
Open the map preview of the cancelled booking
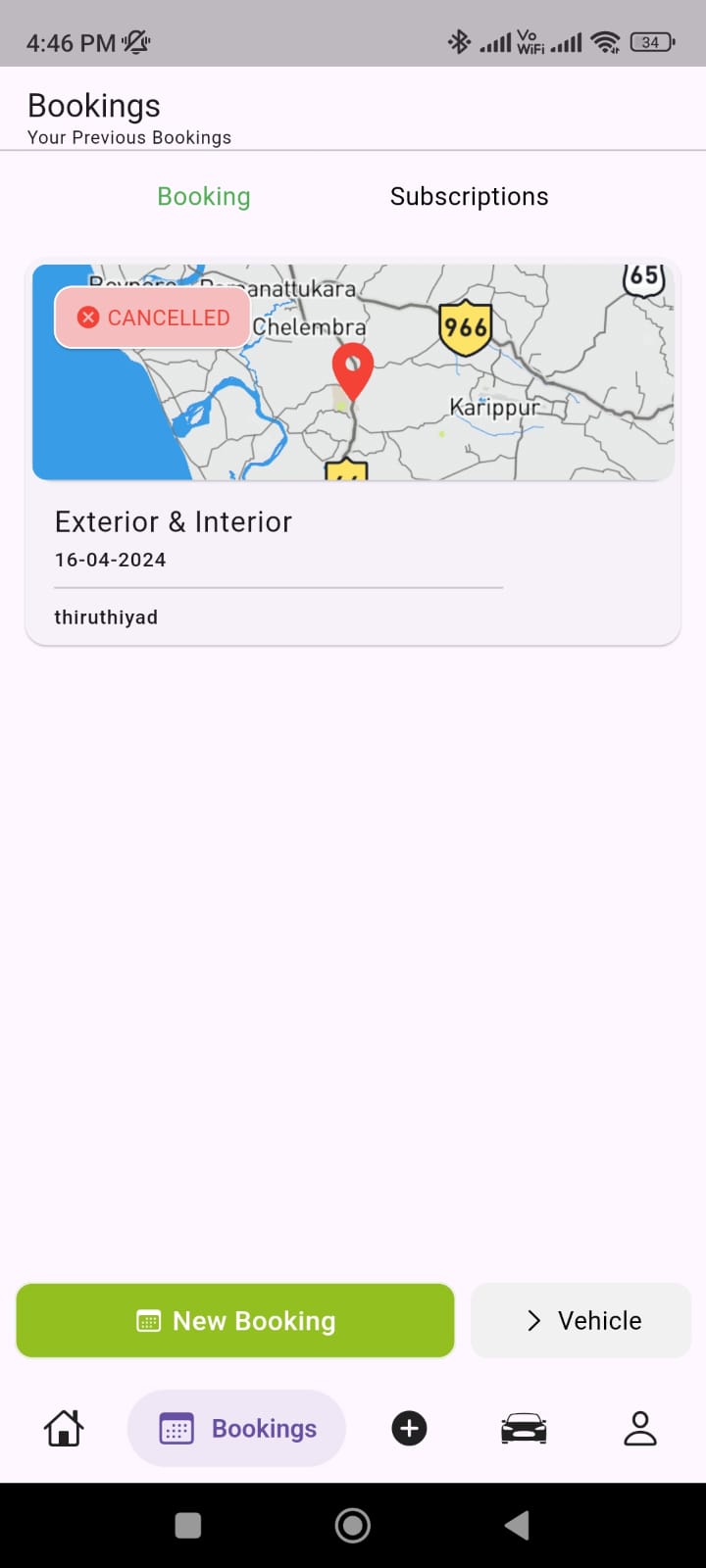[353, 370]
